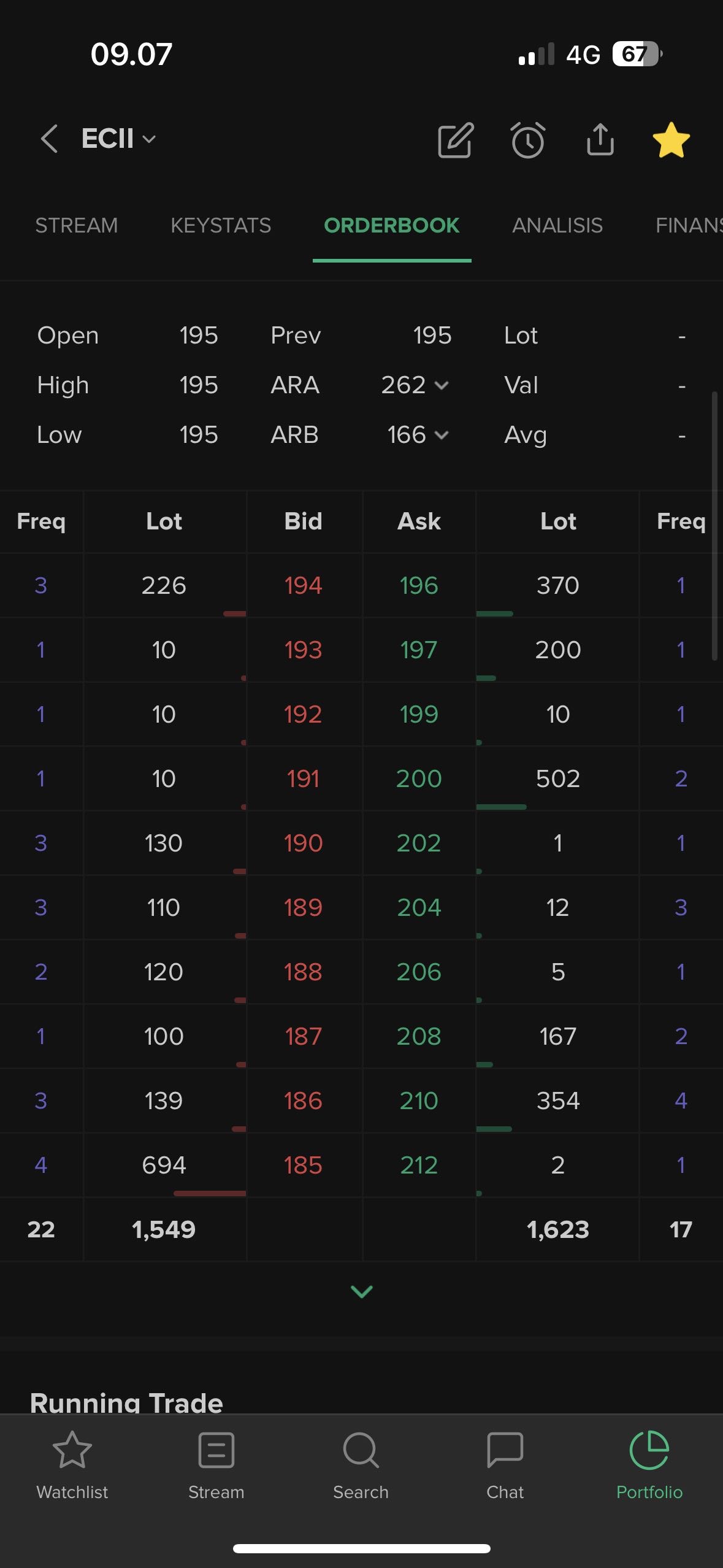Share this stock page
The height and width of the screenshot is (1568, 723).
[x=600, y=140]
